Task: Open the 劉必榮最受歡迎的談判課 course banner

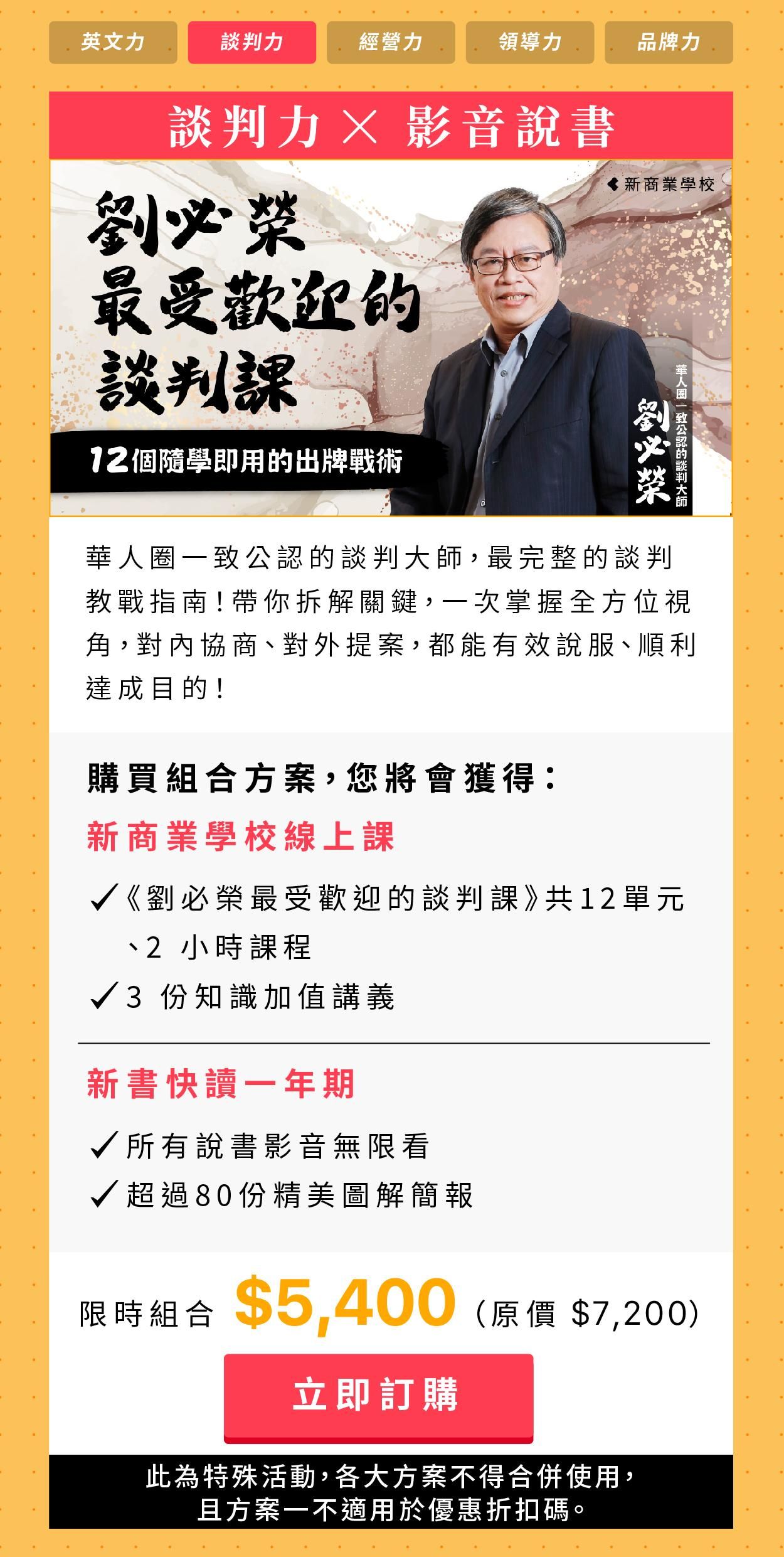Action: [x=391, y=338]
